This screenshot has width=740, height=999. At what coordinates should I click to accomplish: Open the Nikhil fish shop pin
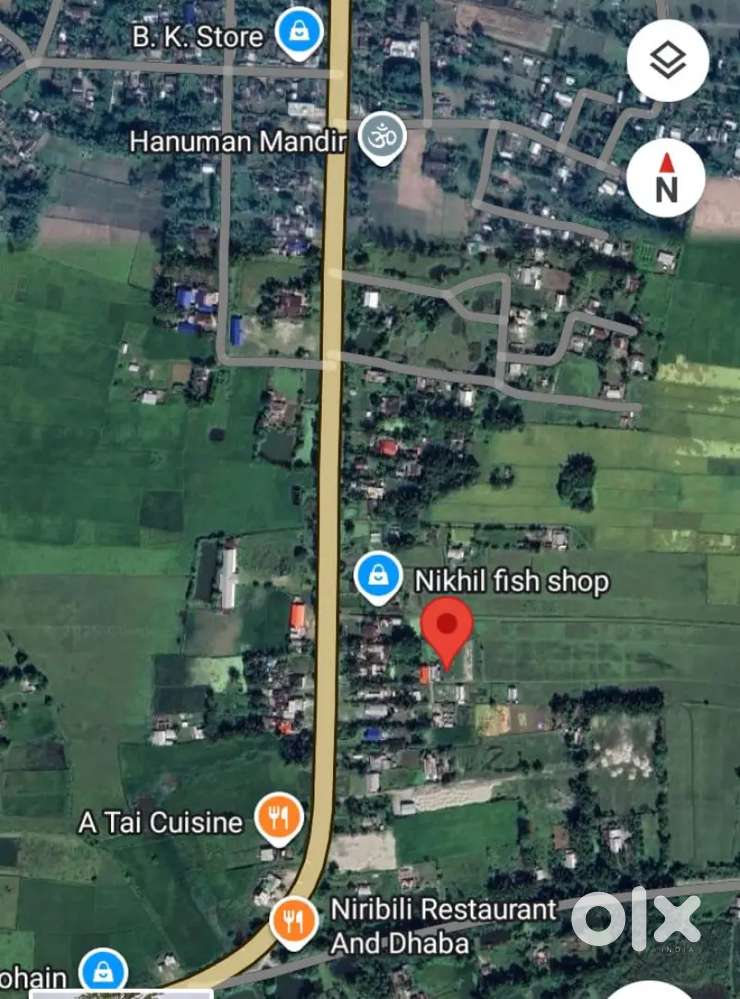[x=380, y=580]
